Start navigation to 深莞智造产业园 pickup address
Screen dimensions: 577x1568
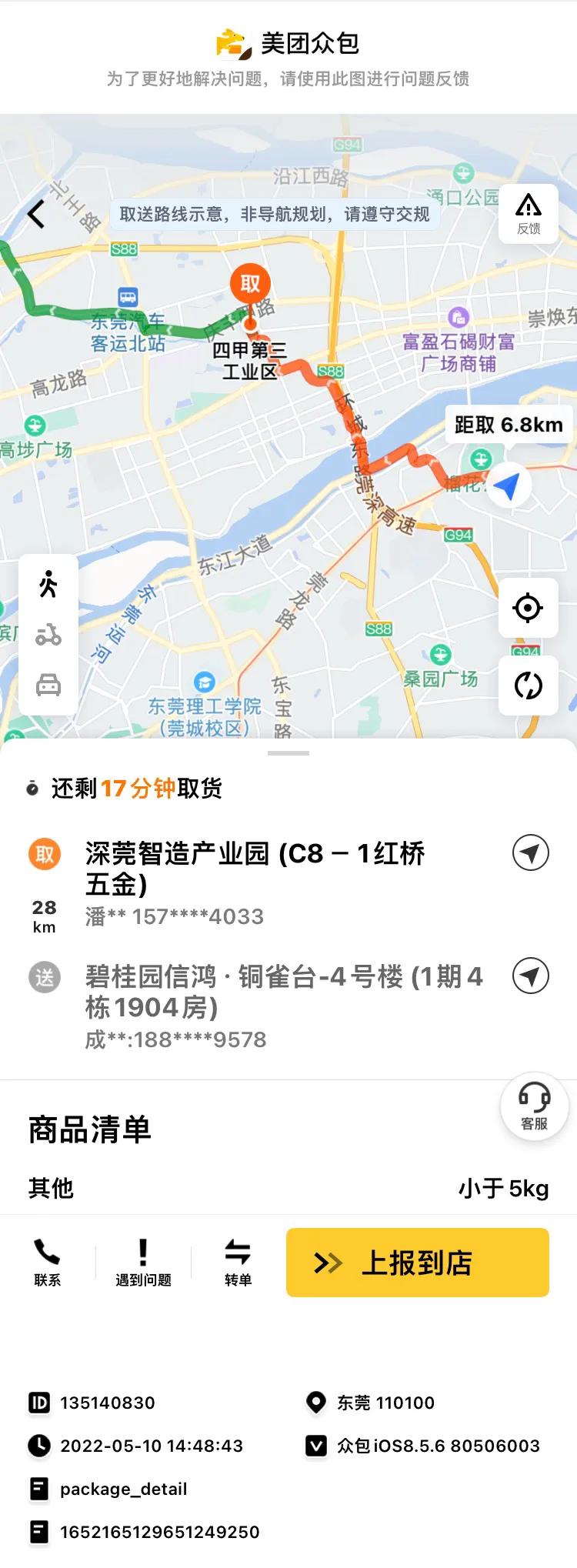529,852
